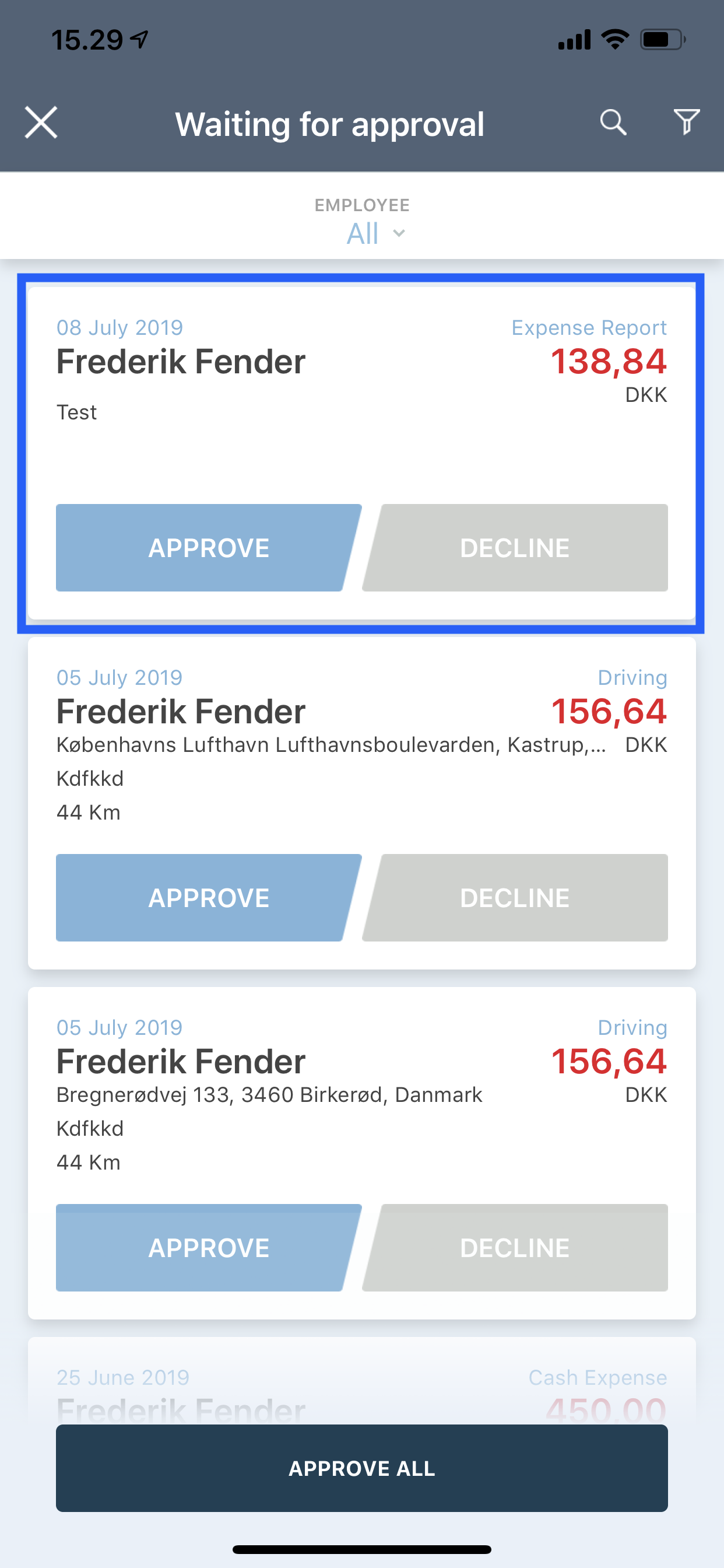The width and height of the screenshot is (724, 1568).
Task: Decline the Bregnerødvej 133 driving entry
Action: [x=515, y=1248]
